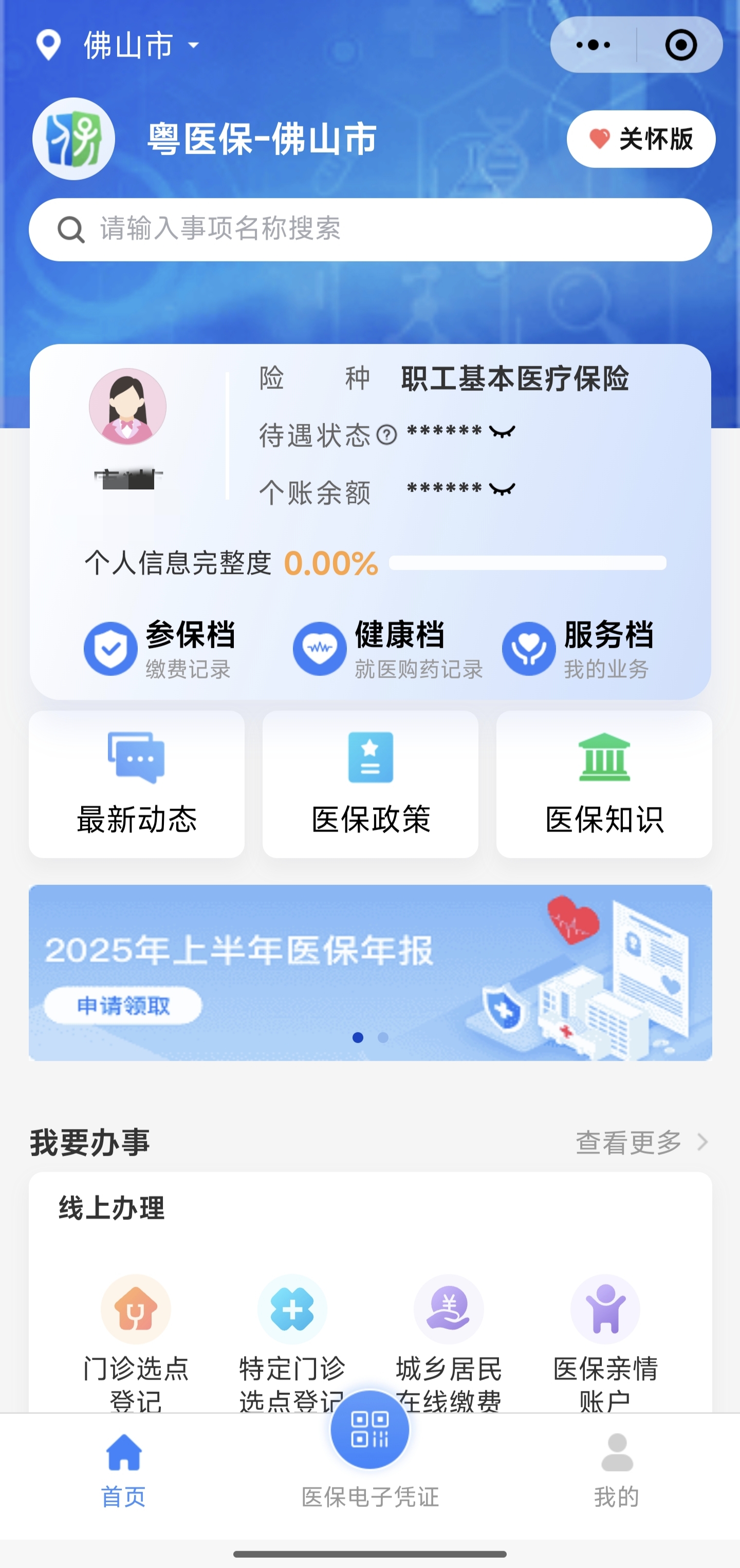Viewport: 740px width, 1568px height.
Task: Open the 医保政策 card
Action: click(371, 784)
